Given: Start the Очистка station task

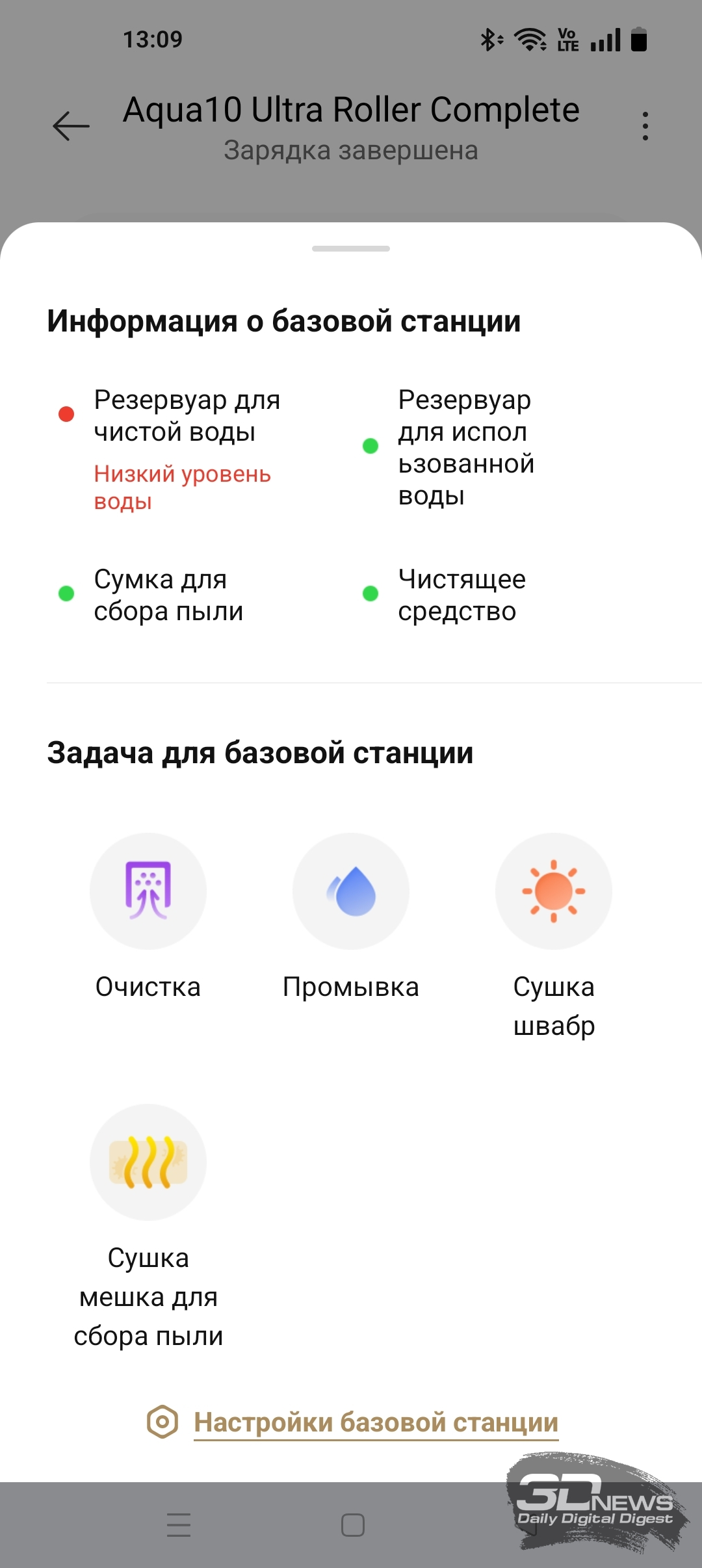Looking at the screenshot, I should (x=148, y=891).
